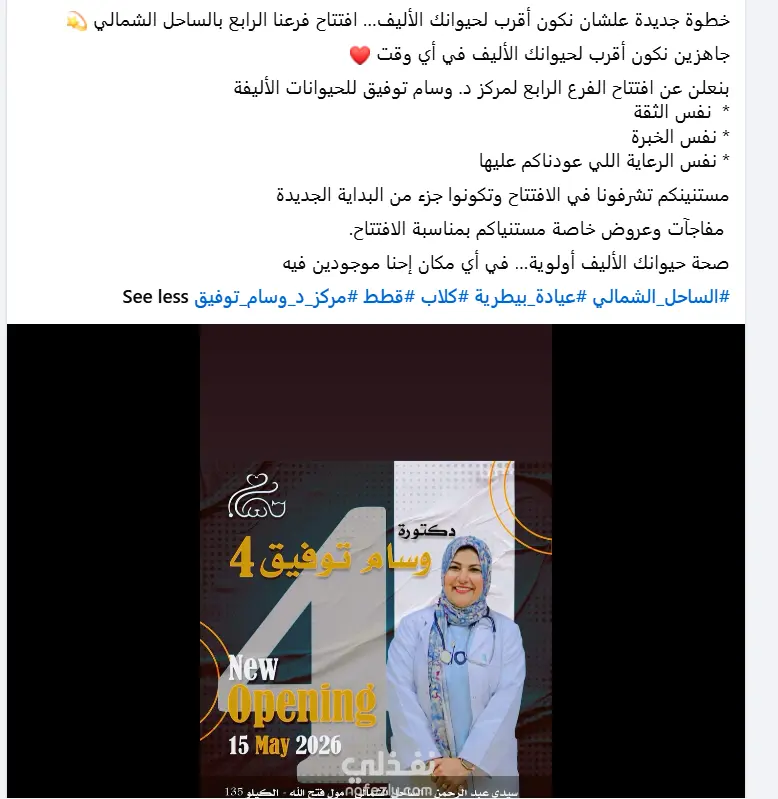
Task: Tap the #كلاب hashtag link
Action: 444,297
